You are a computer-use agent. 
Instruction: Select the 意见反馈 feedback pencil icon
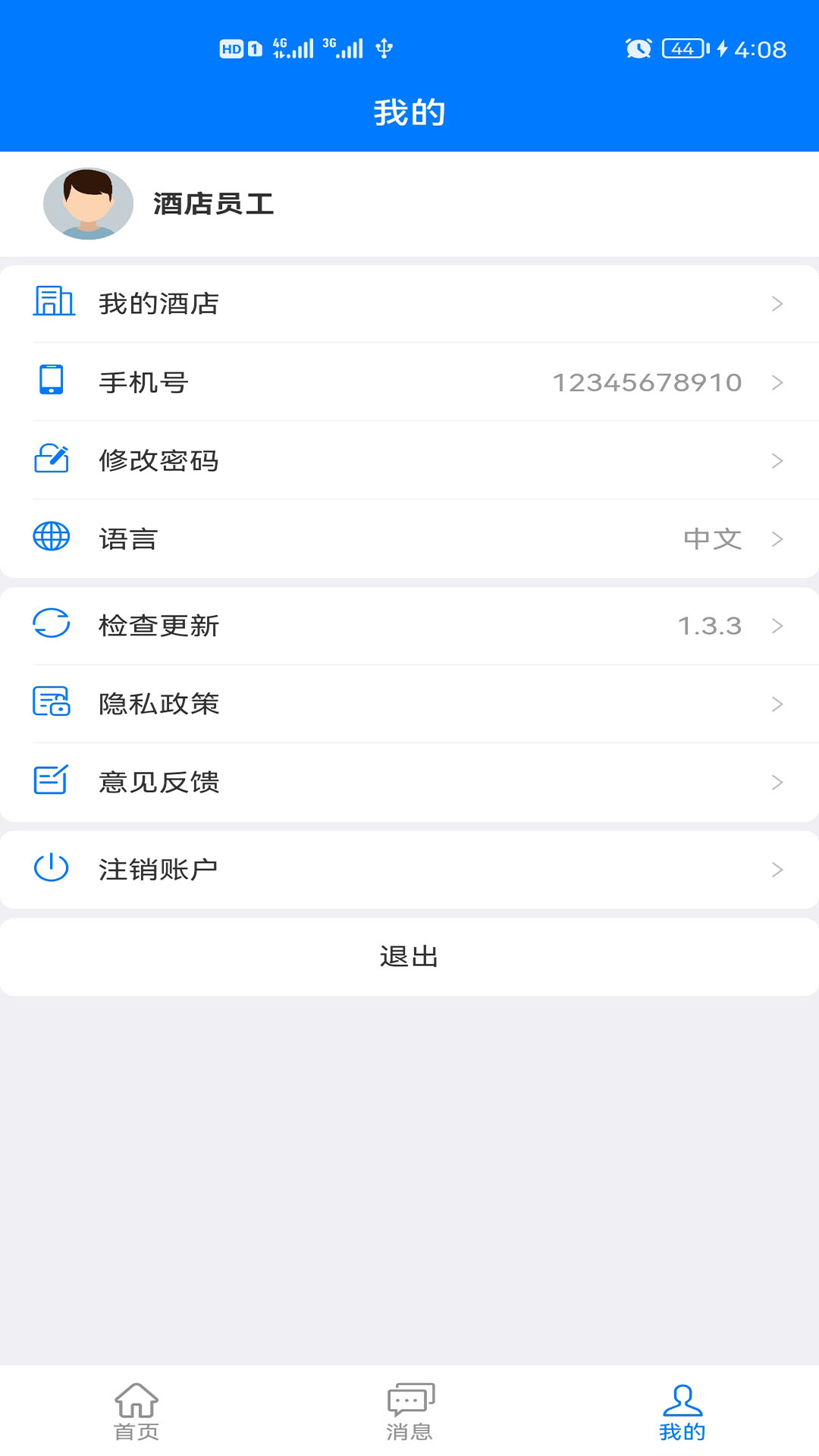(52, 783)
